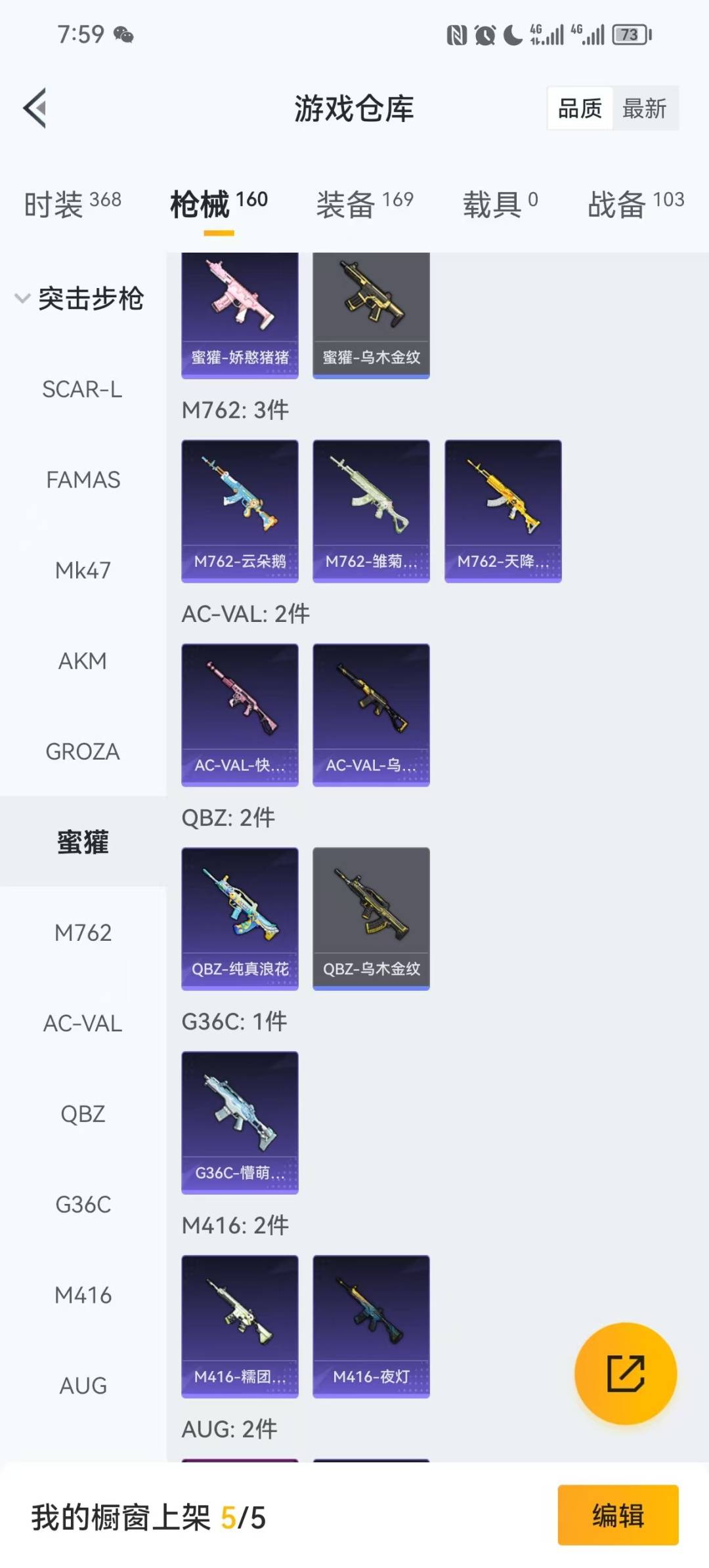Sort the warehouse by 最新

click(x=645, y=108)
